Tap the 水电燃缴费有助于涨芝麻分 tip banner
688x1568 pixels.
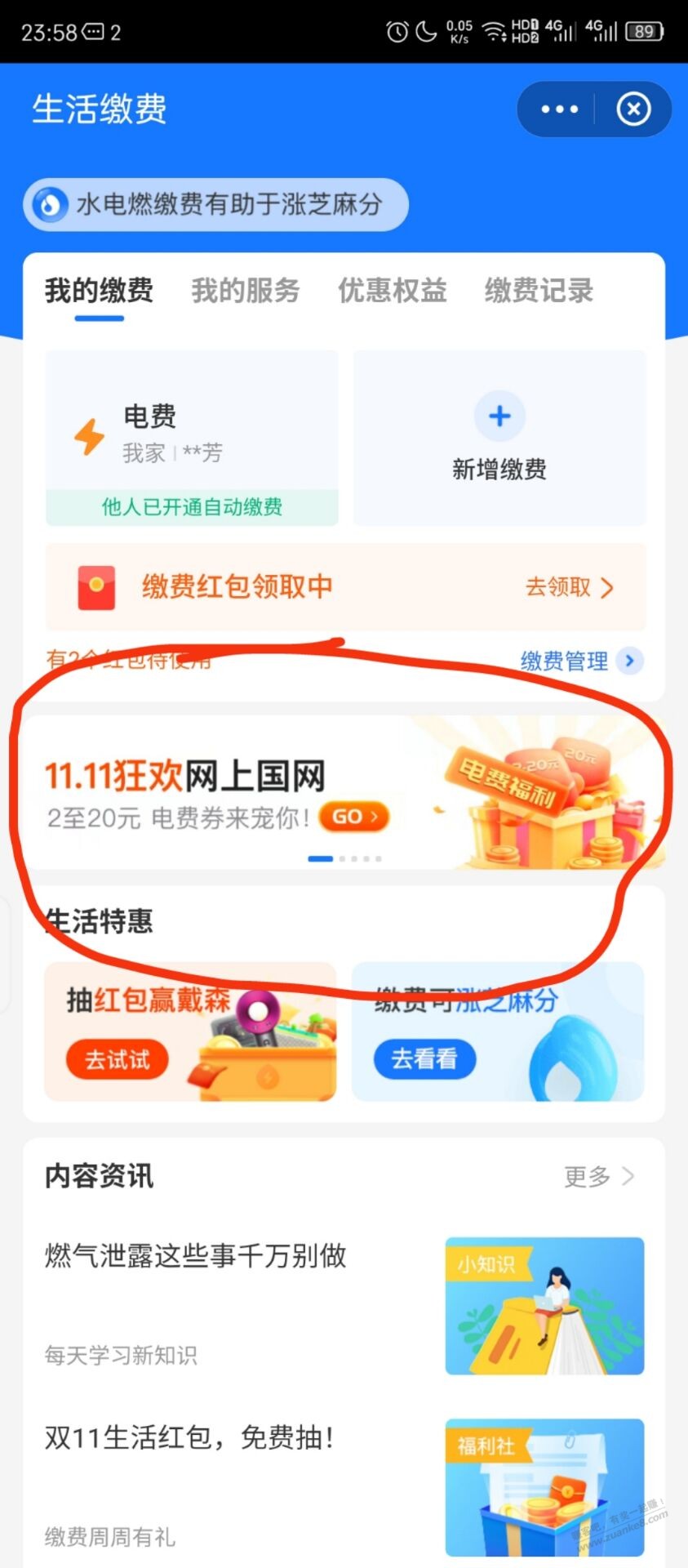(215, 204)
